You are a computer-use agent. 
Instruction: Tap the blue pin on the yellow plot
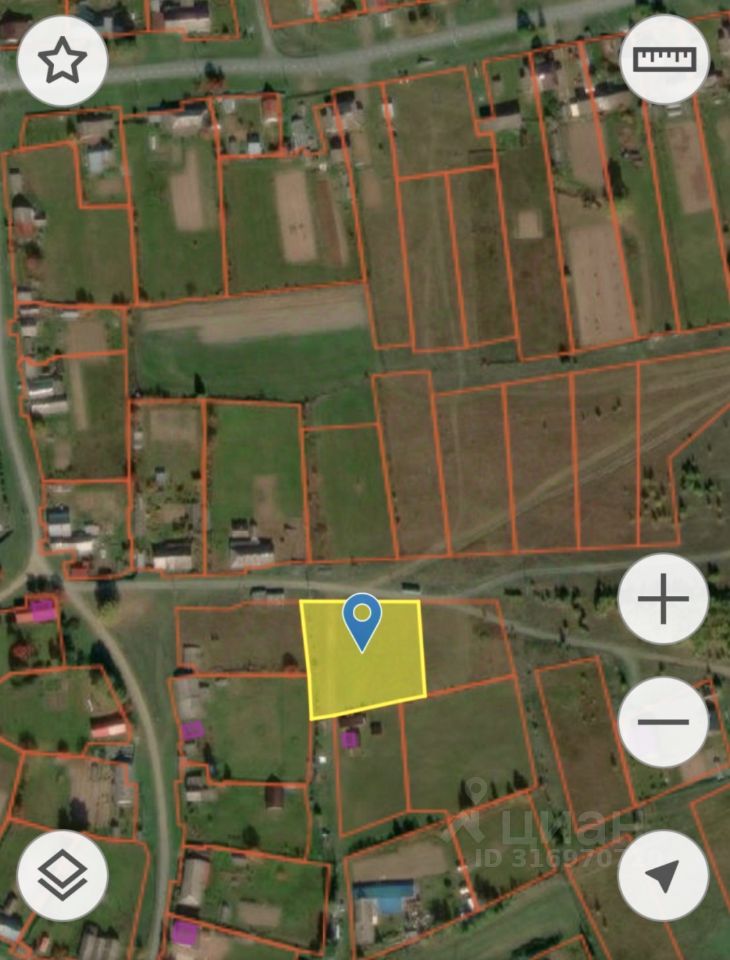pos(362,618)
